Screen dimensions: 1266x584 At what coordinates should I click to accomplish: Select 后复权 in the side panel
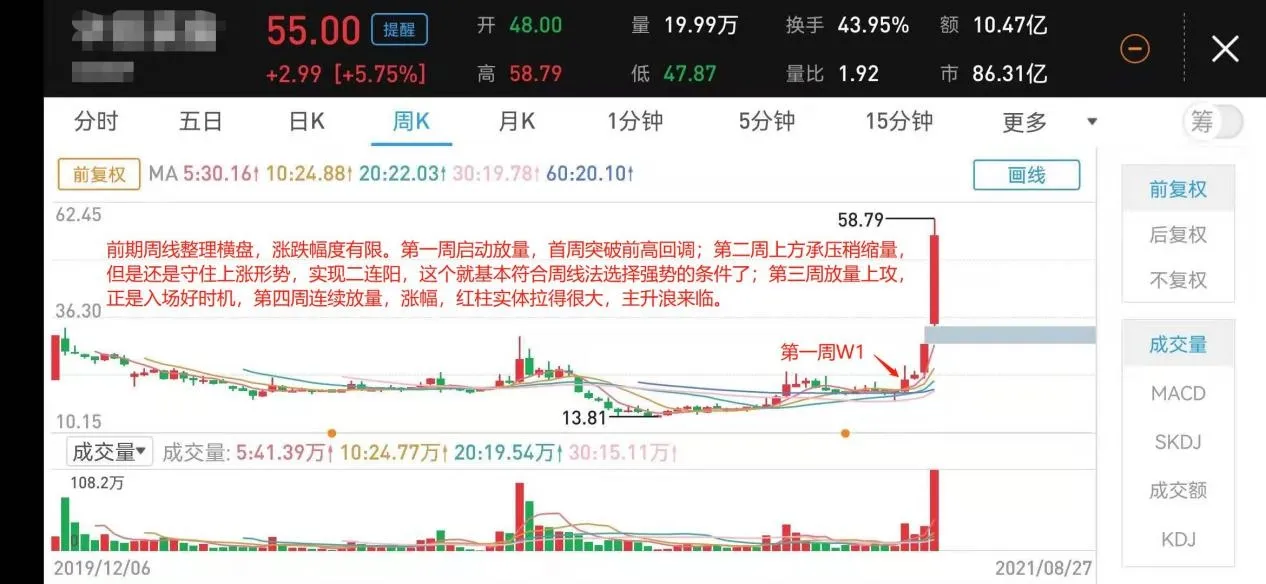1177,235
